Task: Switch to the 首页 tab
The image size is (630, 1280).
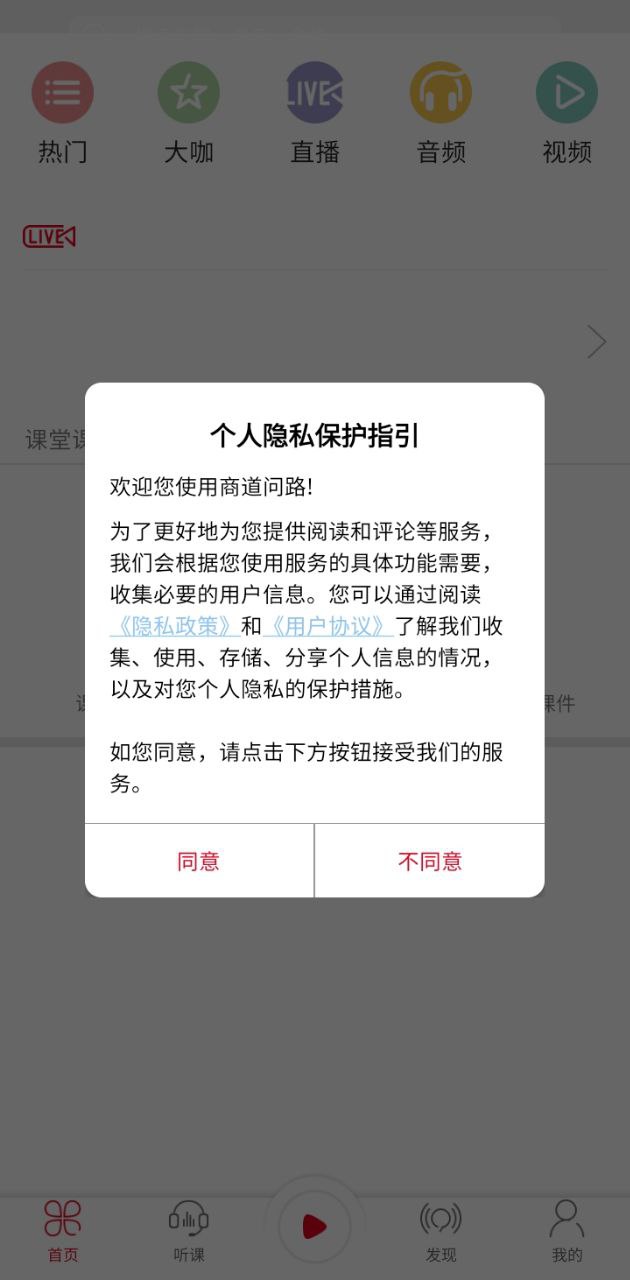Action: 63,1230
